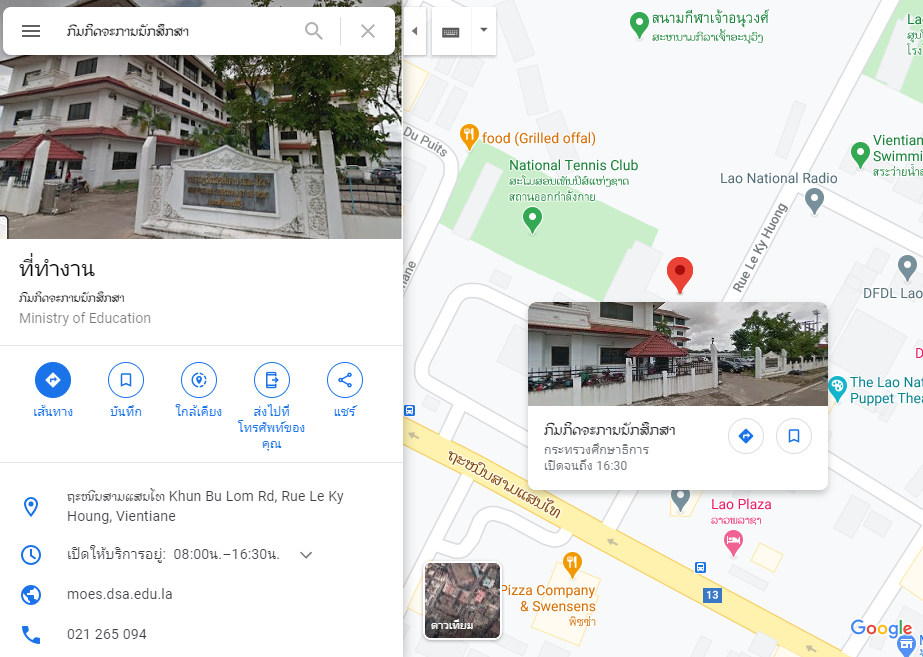
Task: Select the National Tennis Club marker
Action: pos(533,219)
